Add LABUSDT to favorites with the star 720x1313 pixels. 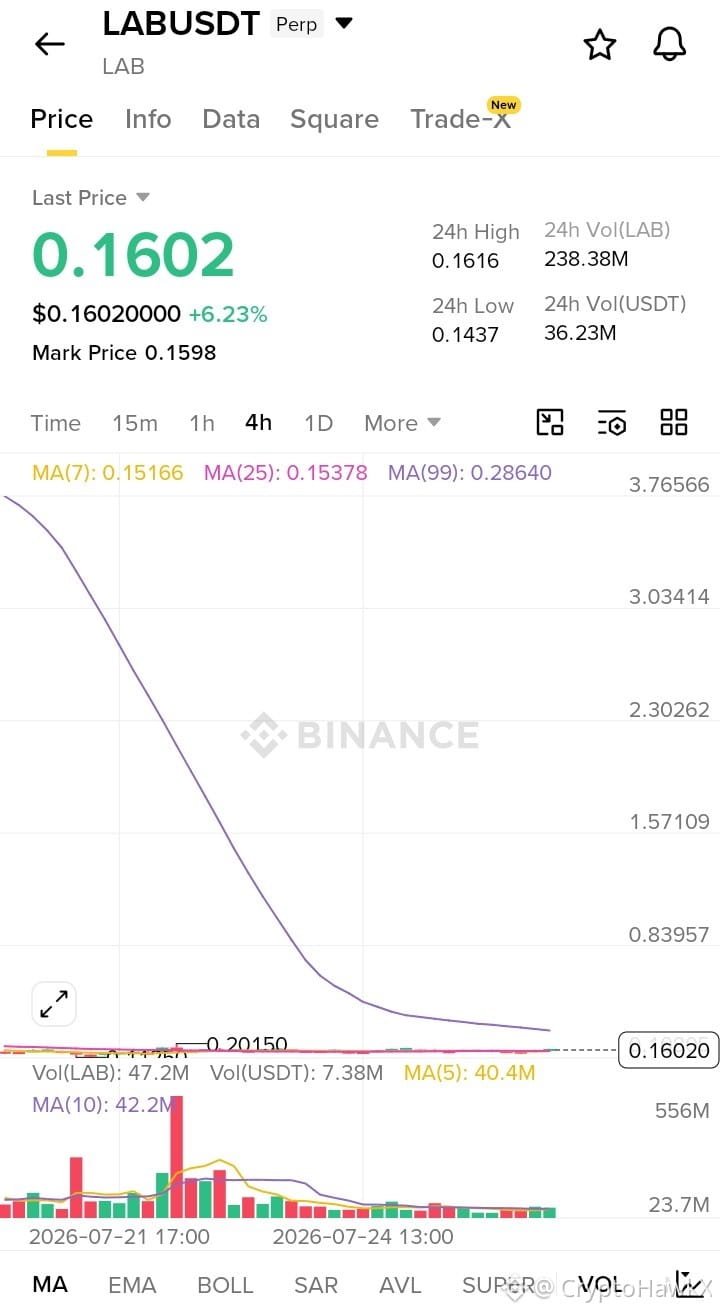[599, 44]
